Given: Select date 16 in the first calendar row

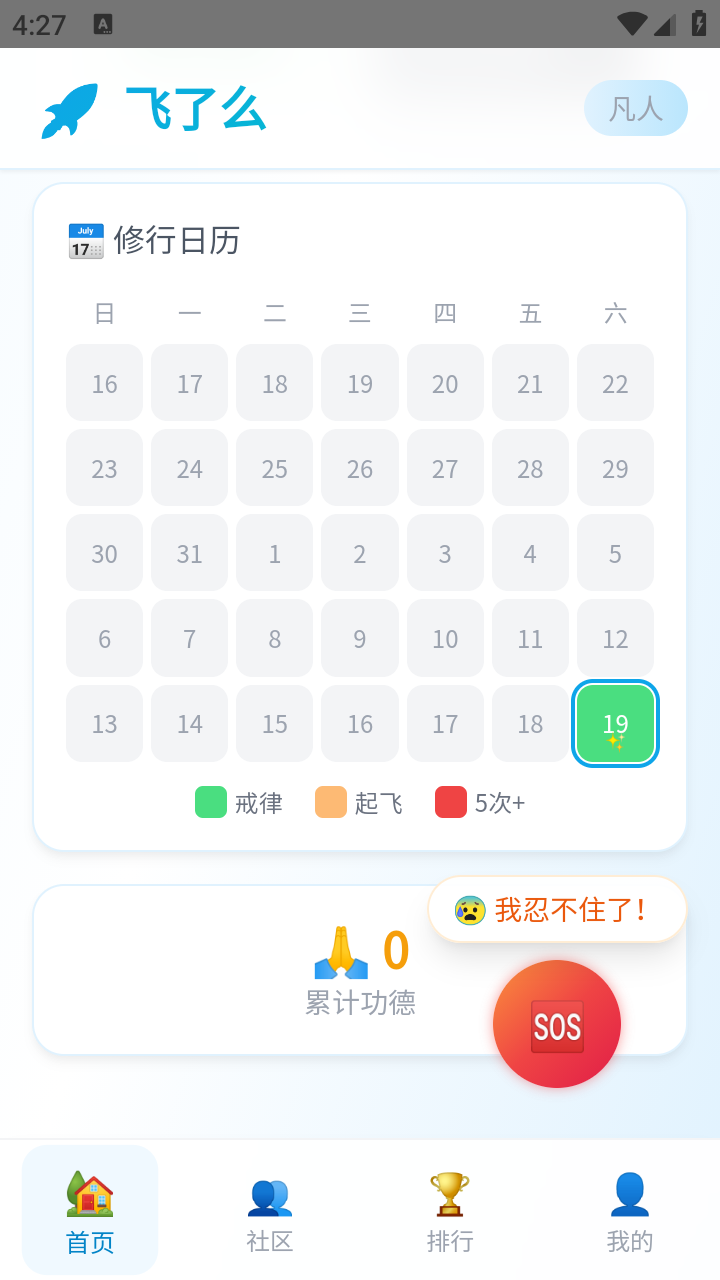Looking at the screenshot, I should tap(104, 383).
